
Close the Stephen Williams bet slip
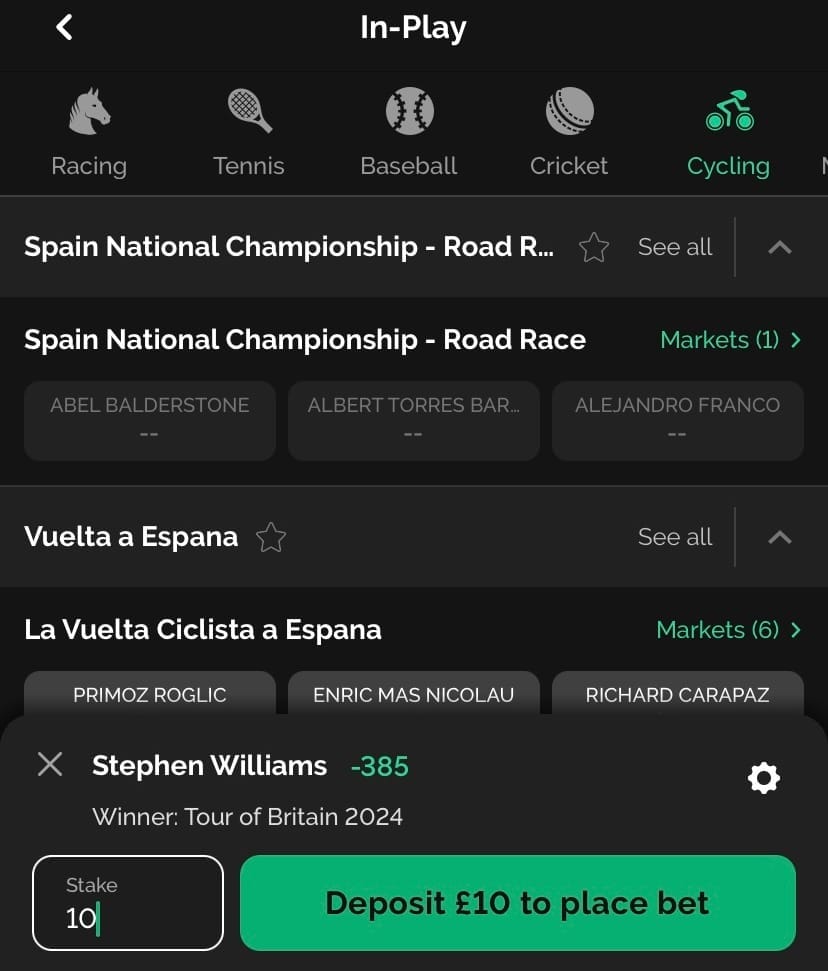pyautogui.click(x=50, y=764)
